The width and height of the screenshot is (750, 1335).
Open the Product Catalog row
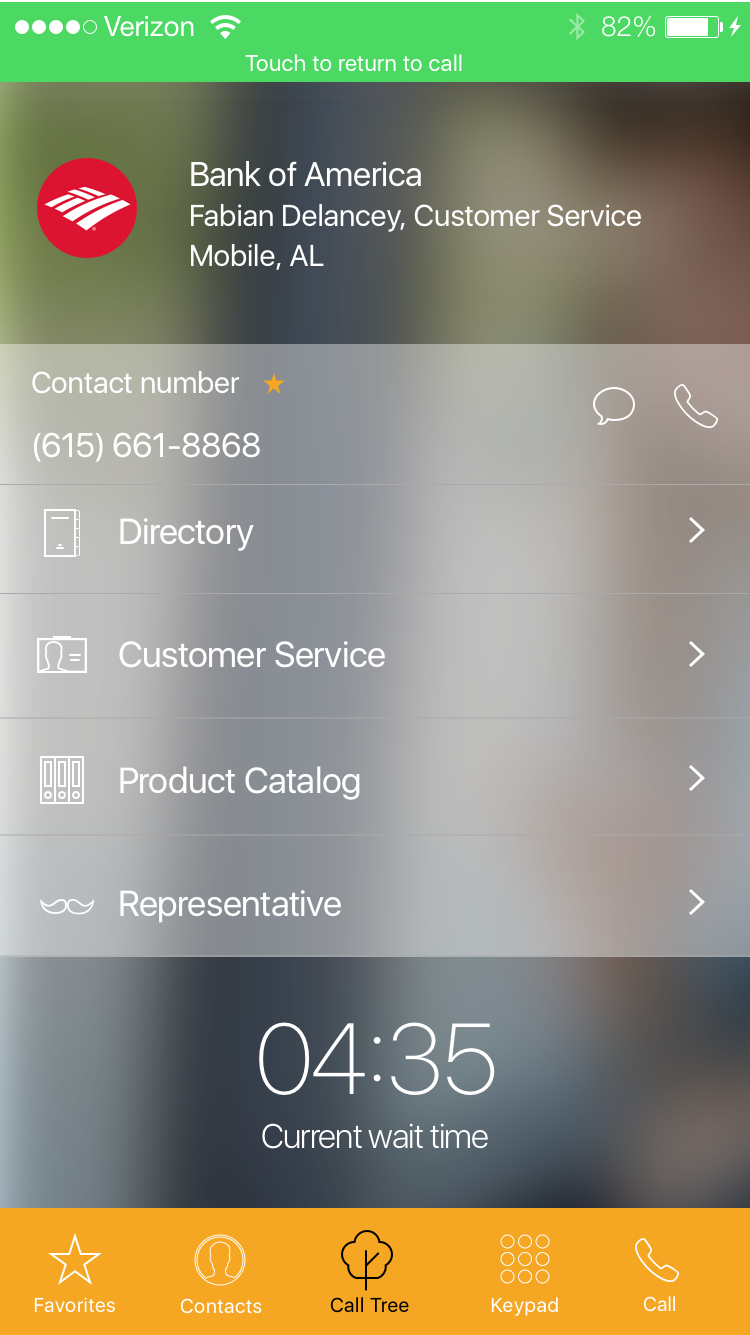(375, 780)
